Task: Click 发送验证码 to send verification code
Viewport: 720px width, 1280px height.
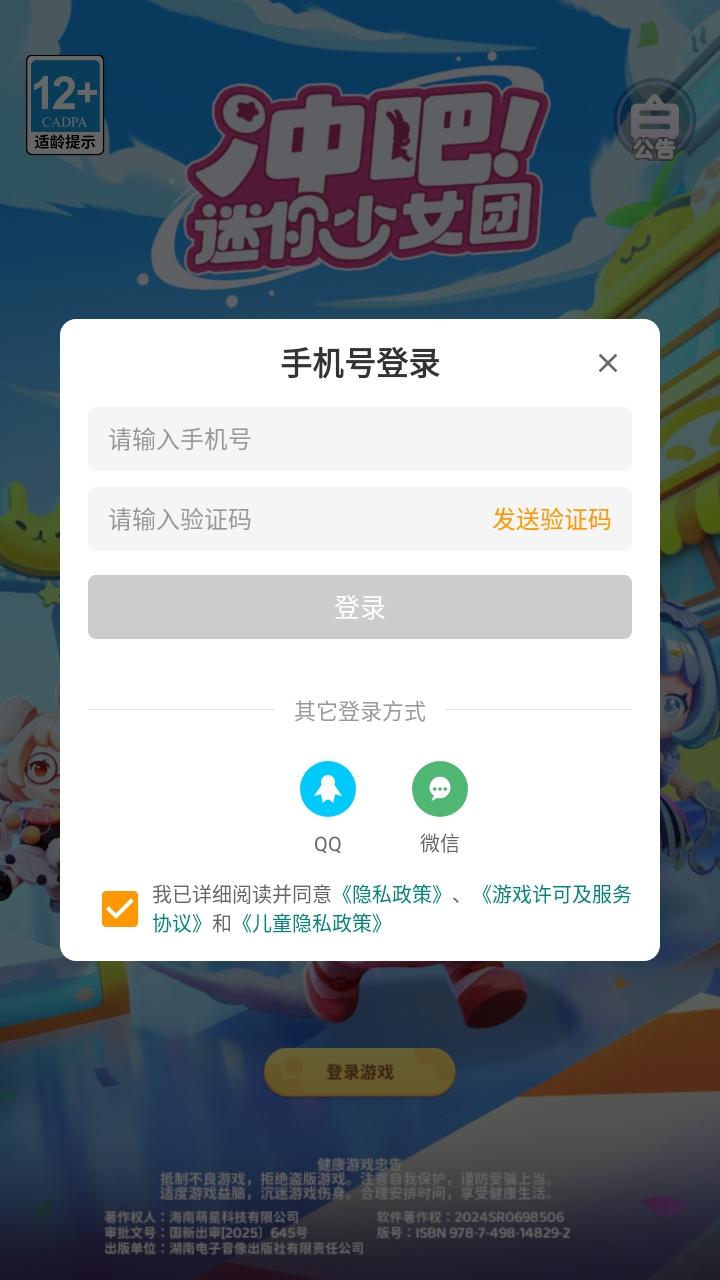Action: click(x=552, y=520)
